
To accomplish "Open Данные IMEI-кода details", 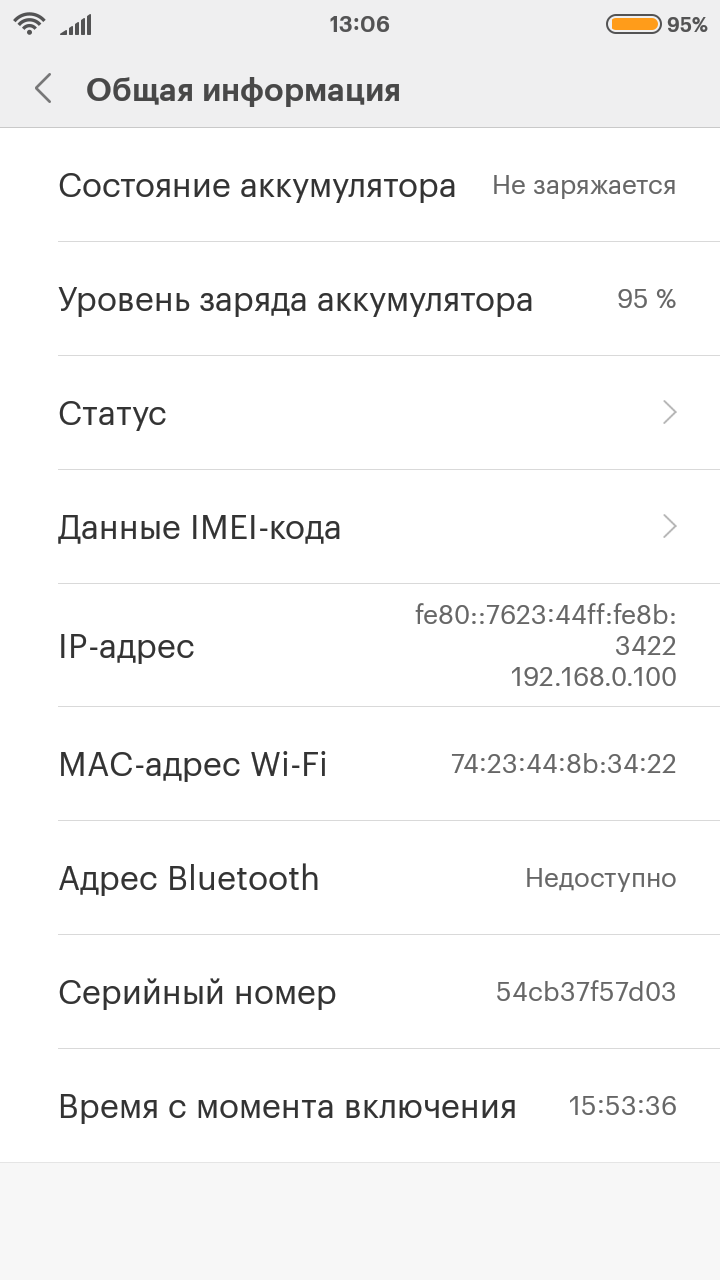I will click(360, 527).
